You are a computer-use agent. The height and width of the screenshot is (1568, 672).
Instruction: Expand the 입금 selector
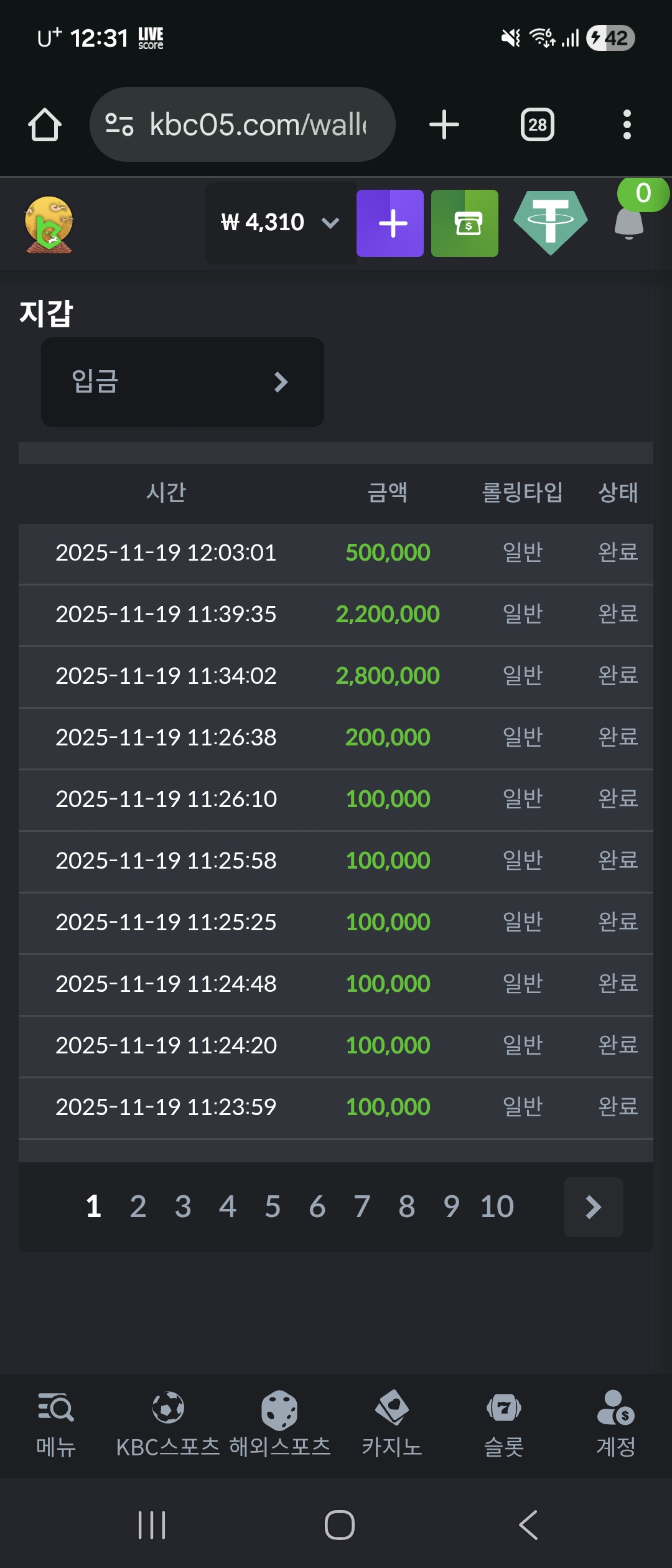pos(182,381)
